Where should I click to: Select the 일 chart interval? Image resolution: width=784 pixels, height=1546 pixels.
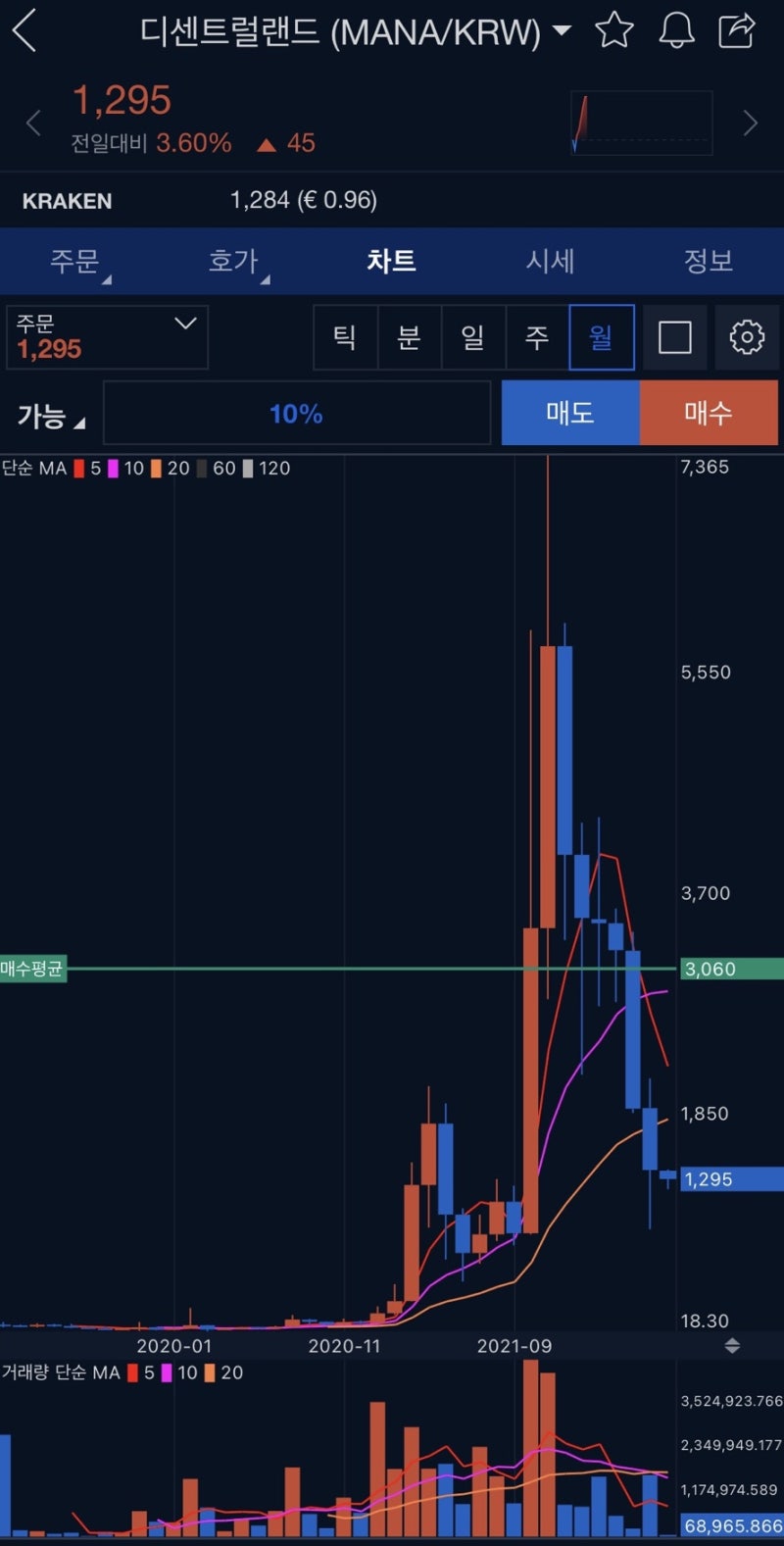473,337
